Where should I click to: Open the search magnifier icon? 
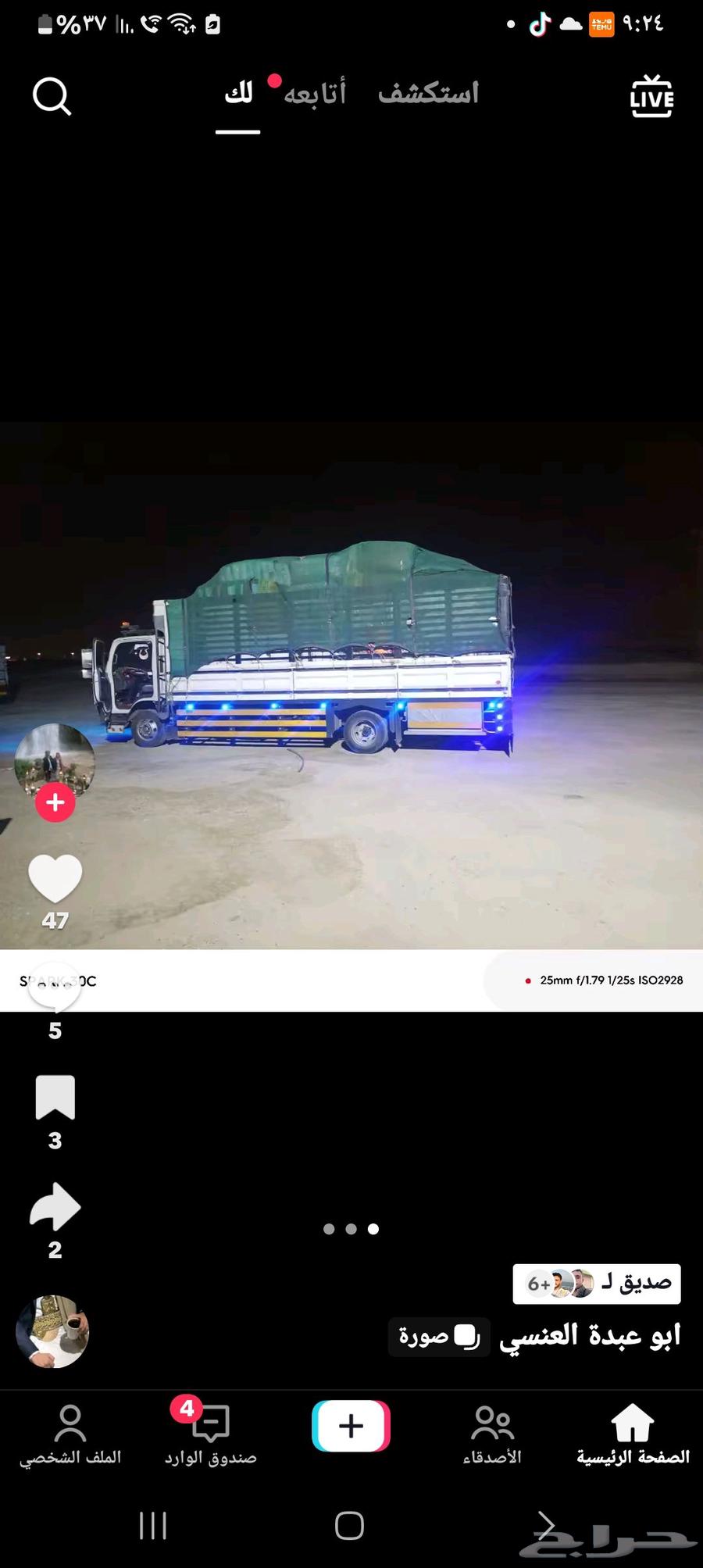point(52,97)
